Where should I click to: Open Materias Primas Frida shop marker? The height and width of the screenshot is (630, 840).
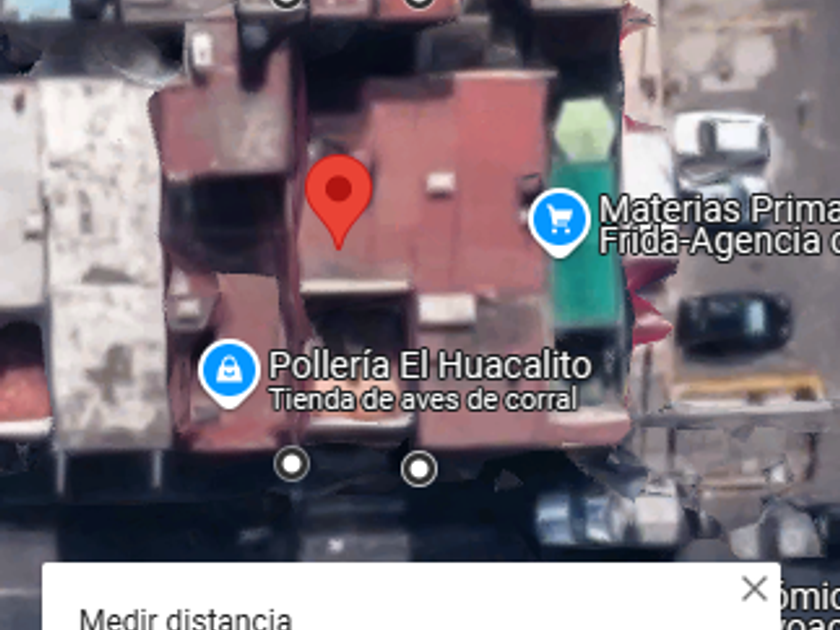pos(559,220)
